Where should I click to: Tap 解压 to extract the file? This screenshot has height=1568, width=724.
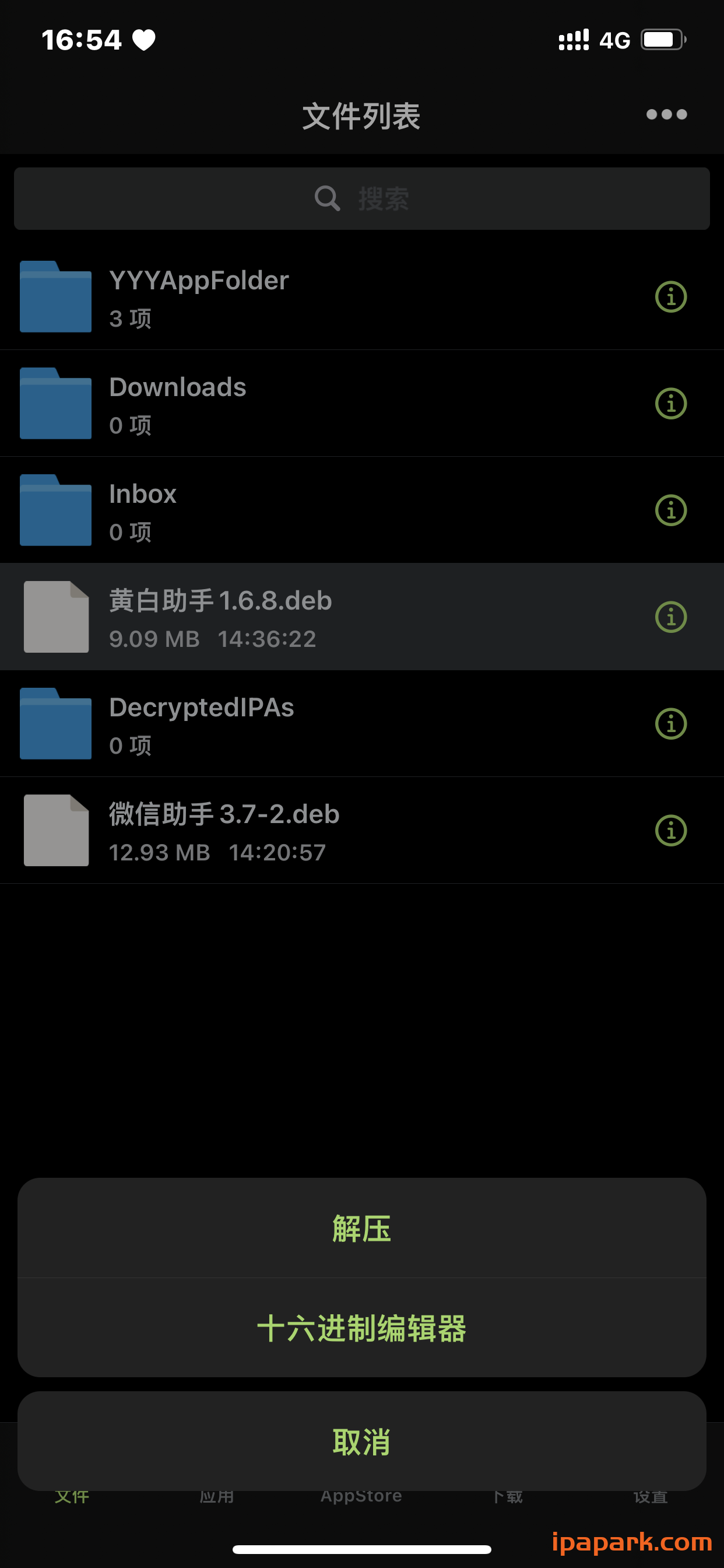362,1229
